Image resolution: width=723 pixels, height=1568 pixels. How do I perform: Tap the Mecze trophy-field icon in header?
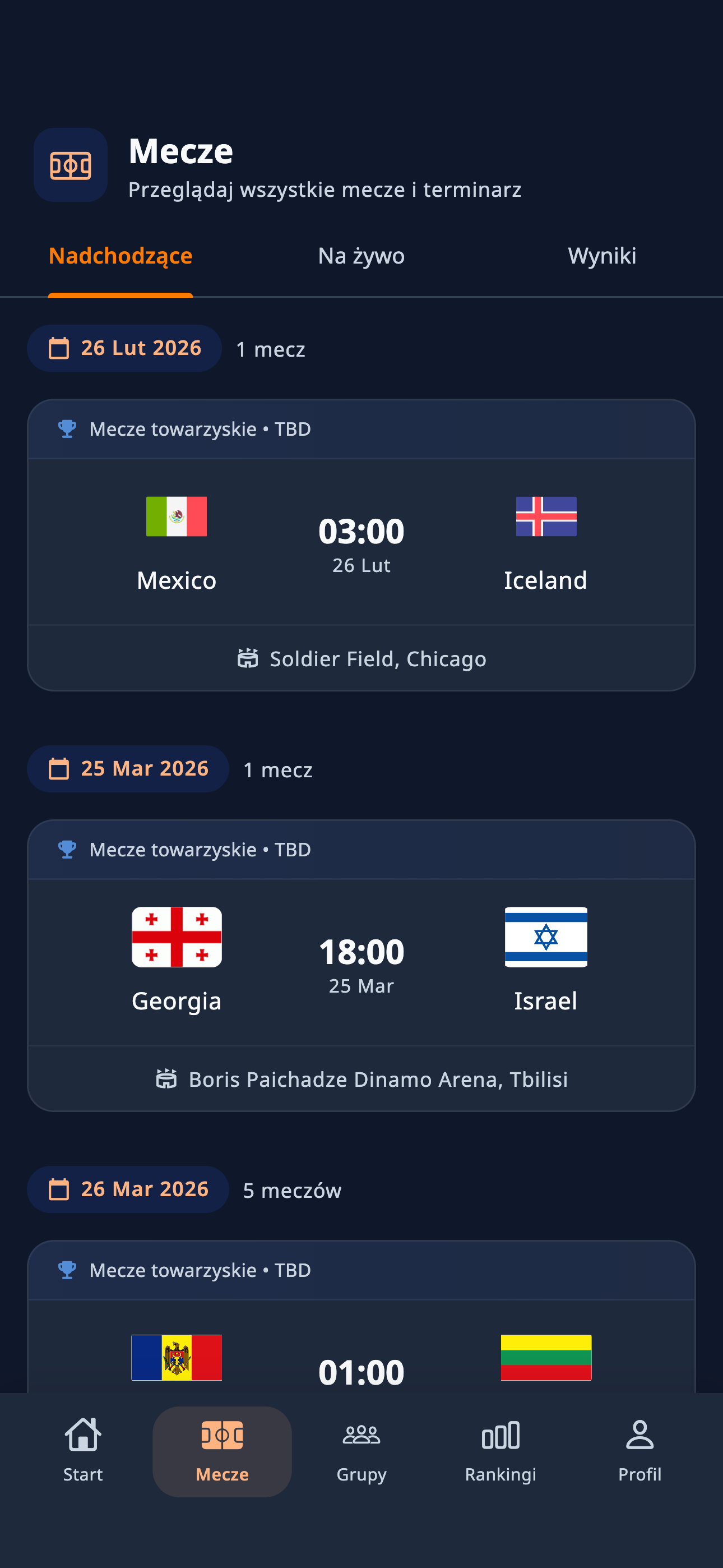pyautogui.click(x=71, y=165)
